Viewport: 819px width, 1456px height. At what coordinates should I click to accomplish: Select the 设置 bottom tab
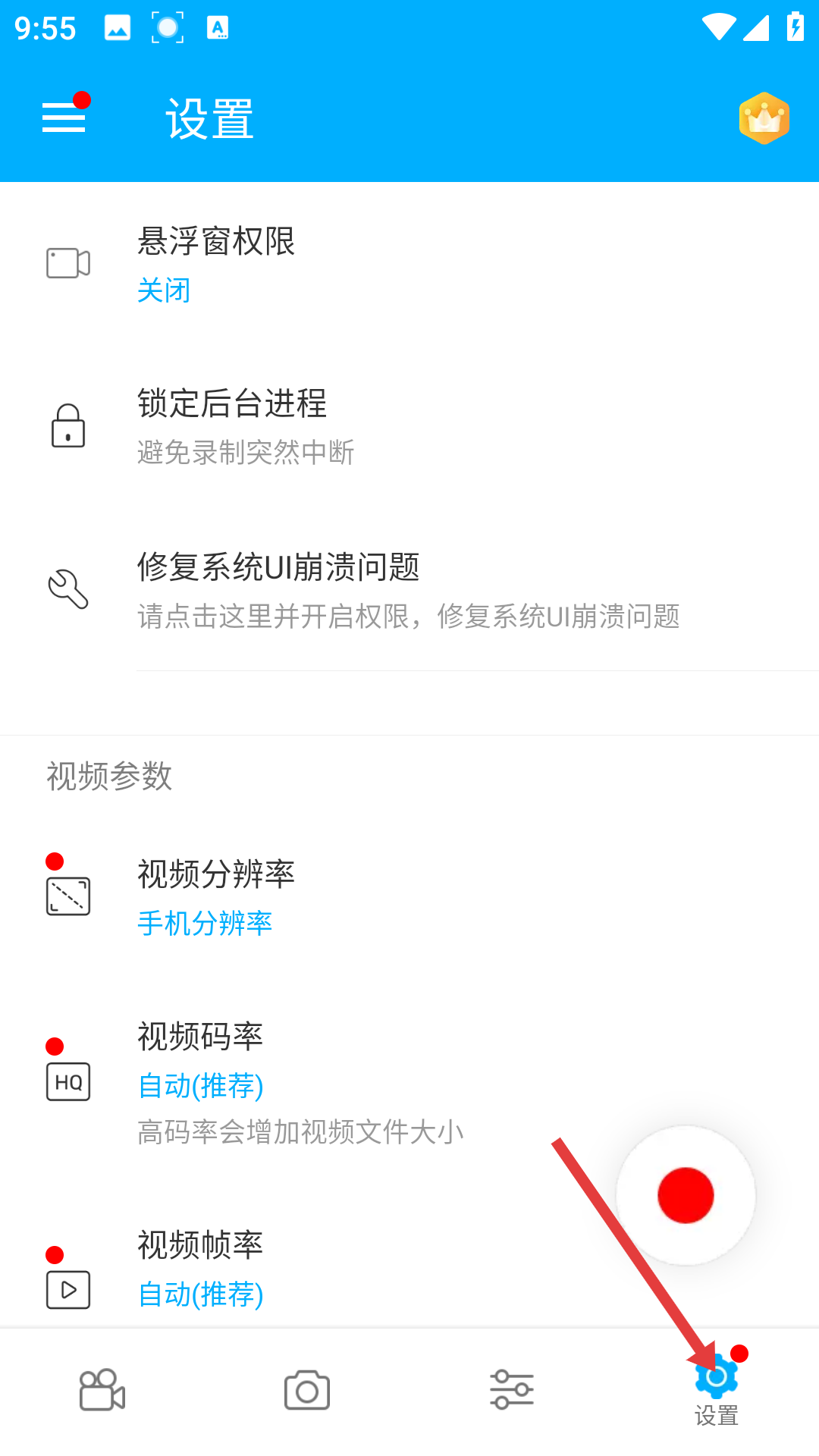pos(717,1392)
